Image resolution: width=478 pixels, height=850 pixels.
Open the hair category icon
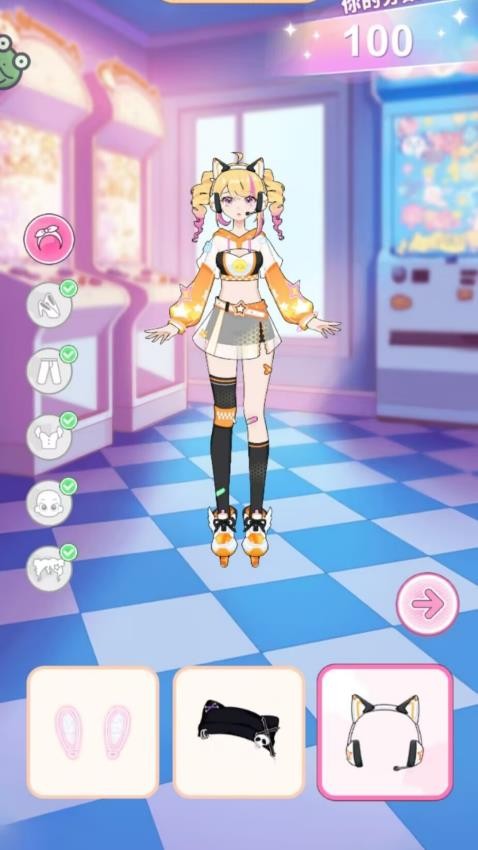pyautogui.click(x=49, y=569)
